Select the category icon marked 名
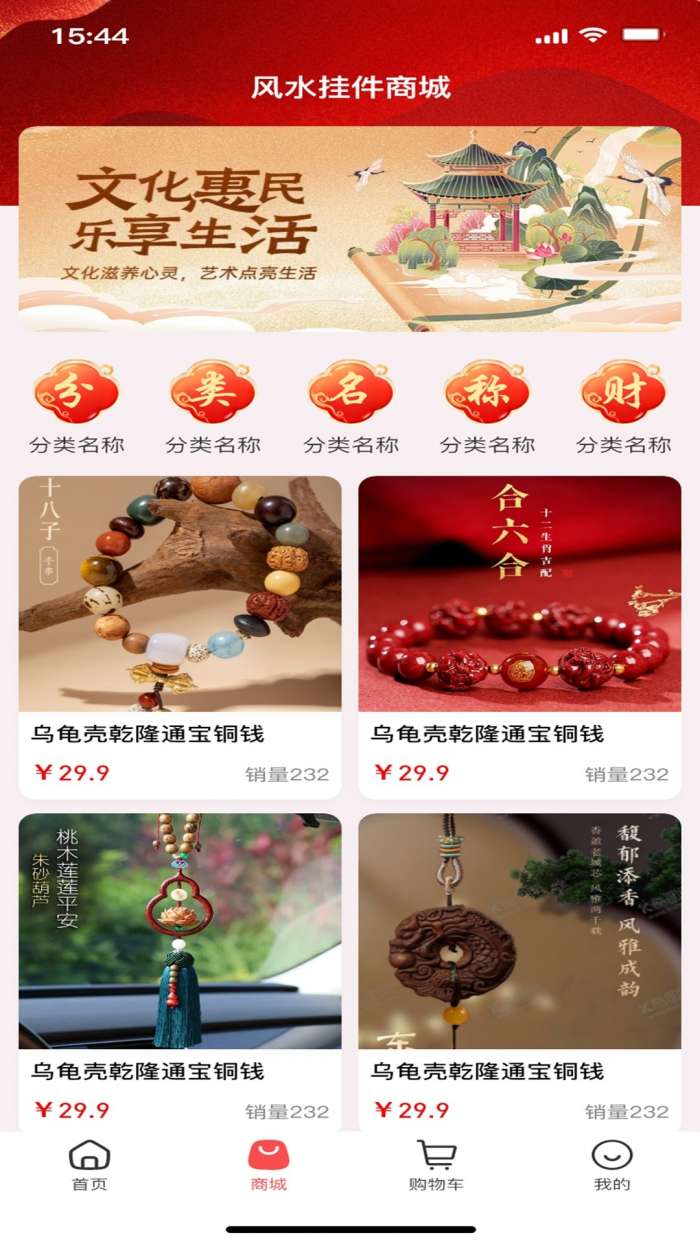The image size is (700, 1244). pyautogui.click(x=350, y=392)
